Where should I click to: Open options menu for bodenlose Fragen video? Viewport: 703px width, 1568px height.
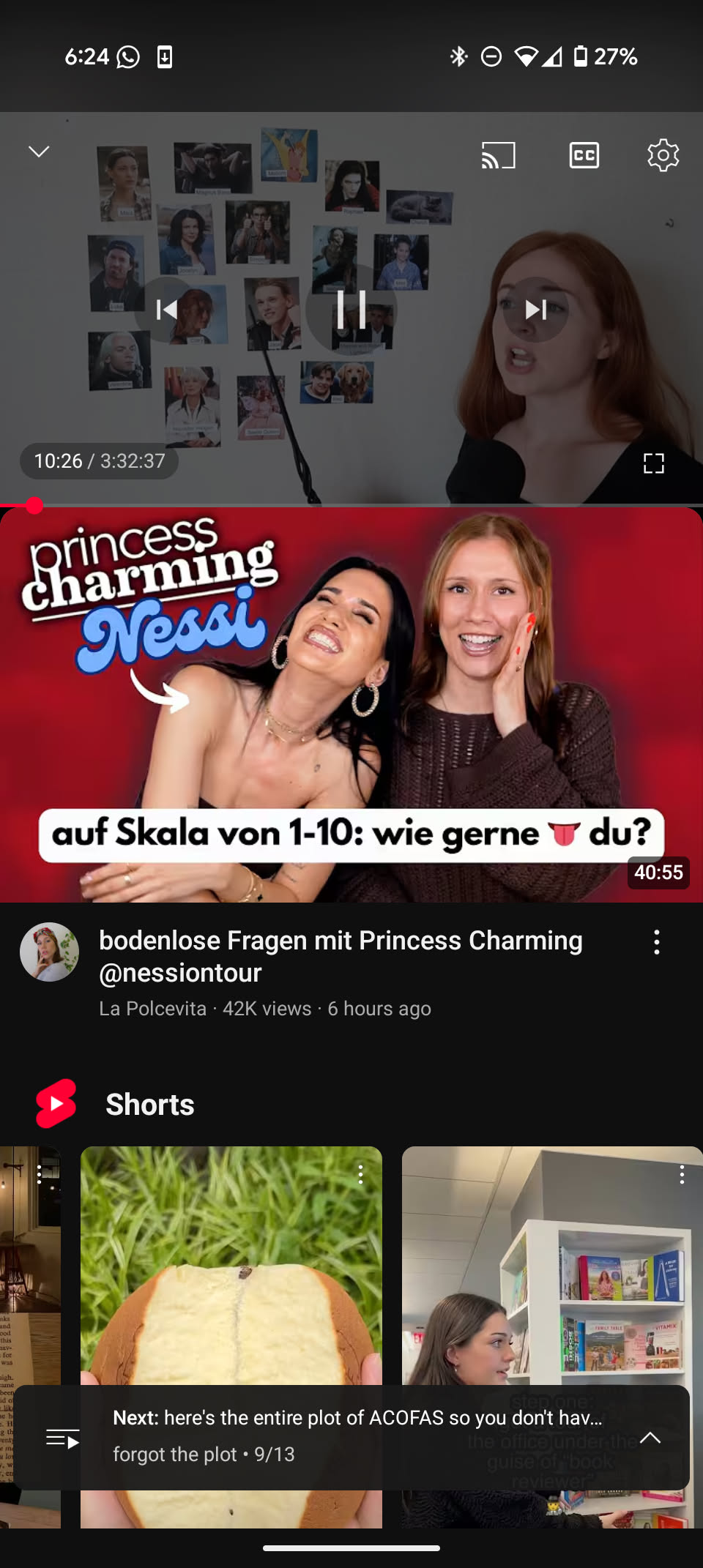657,942
